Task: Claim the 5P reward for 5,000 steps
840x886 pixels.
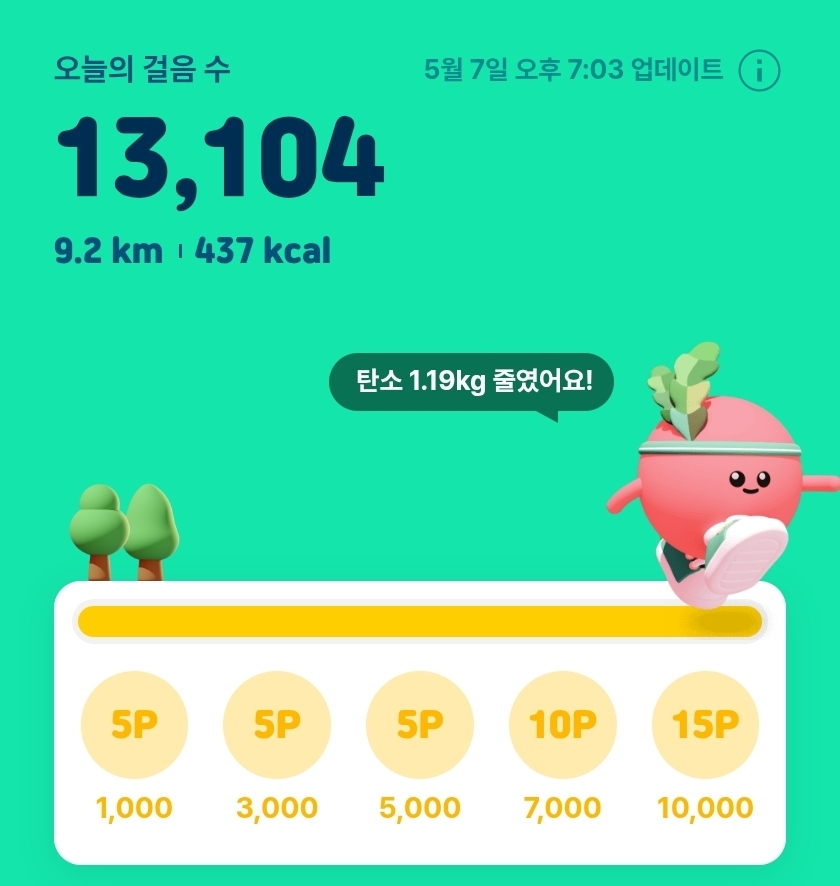Action: [420, 725]
